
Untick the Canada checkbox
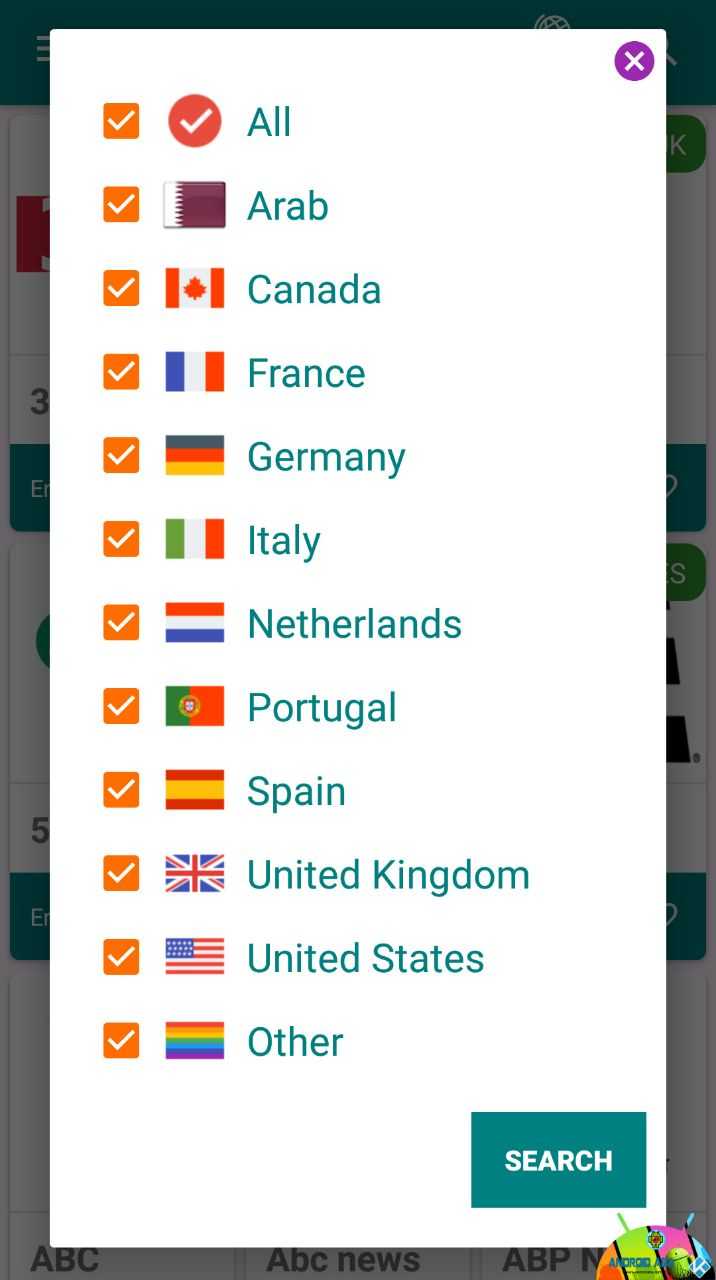121,288
